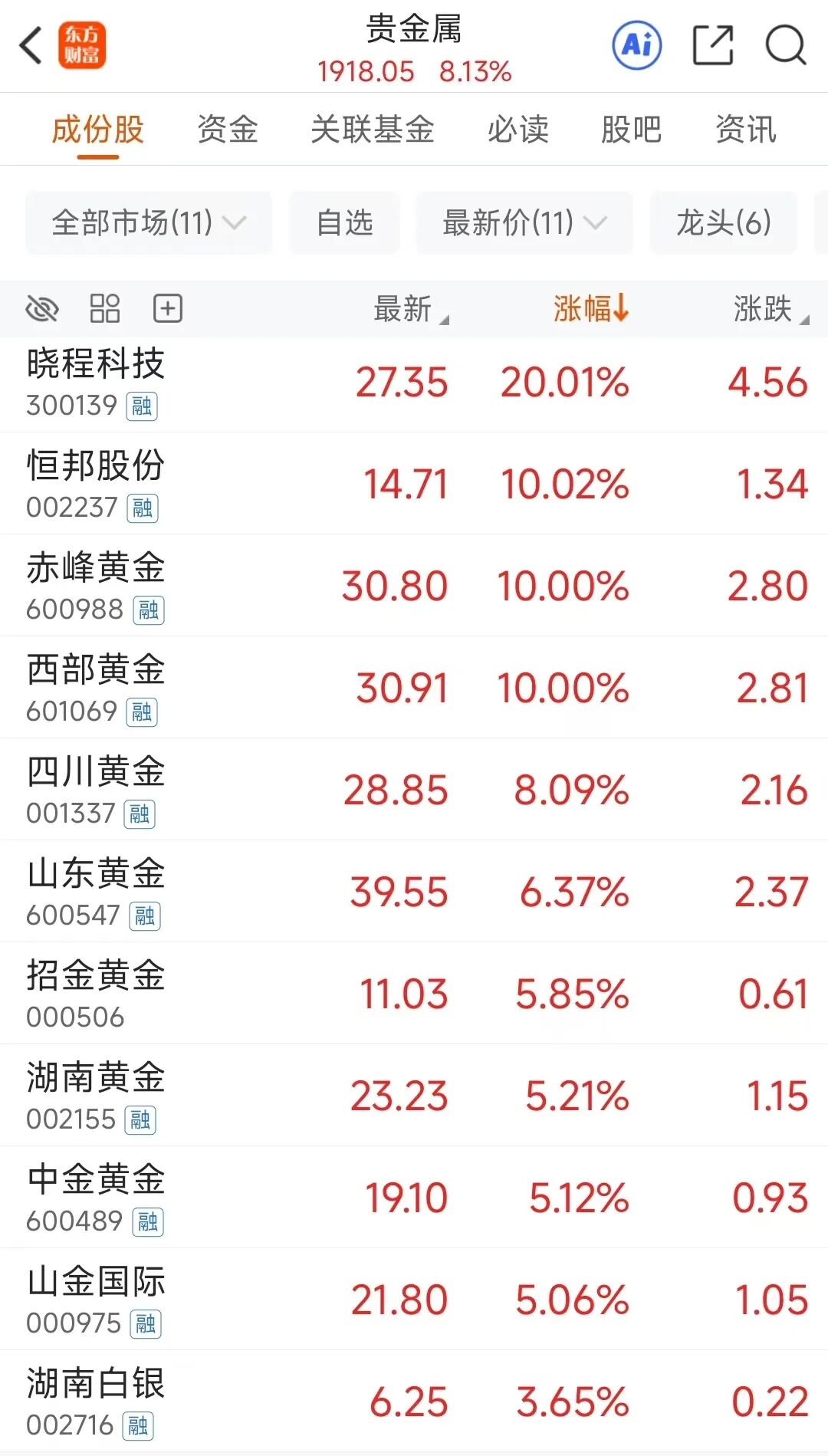The width and height of the screenshot is (828, 1456).
Task: Switch to the 资金 tab
Action: tap(228, 129)
